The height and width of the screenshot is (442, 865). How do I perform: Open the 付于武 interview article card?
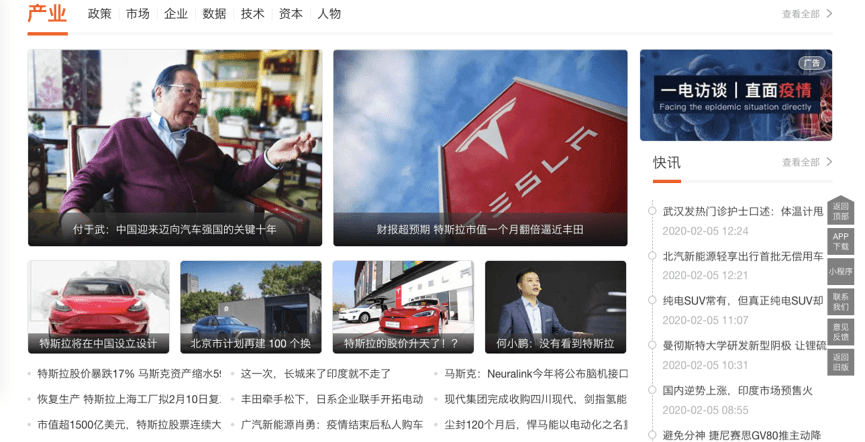[x=175, y=147]
